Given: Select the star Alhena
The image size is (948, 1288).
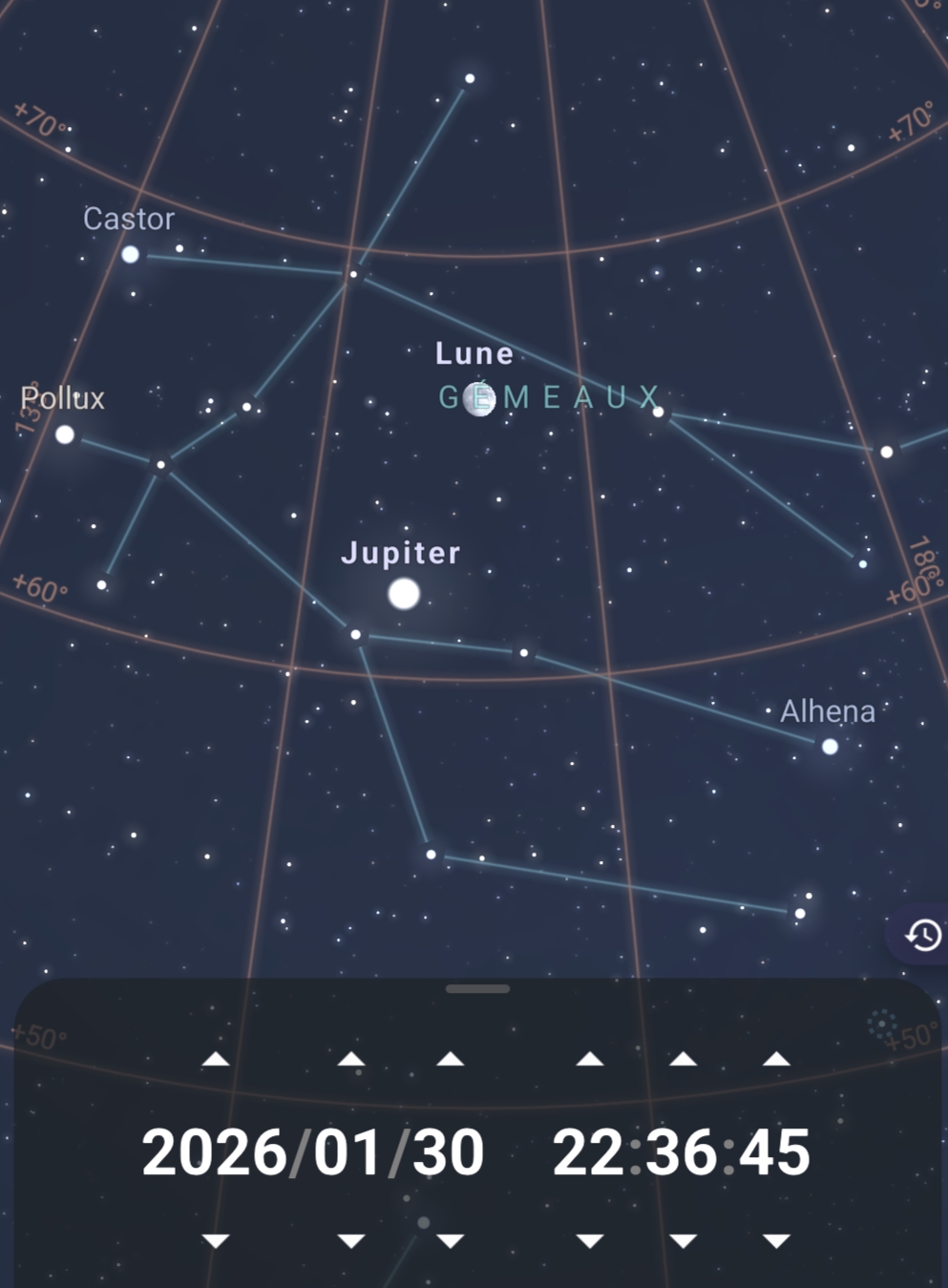Looking at the screenshot, I should (x=830, y=746).
